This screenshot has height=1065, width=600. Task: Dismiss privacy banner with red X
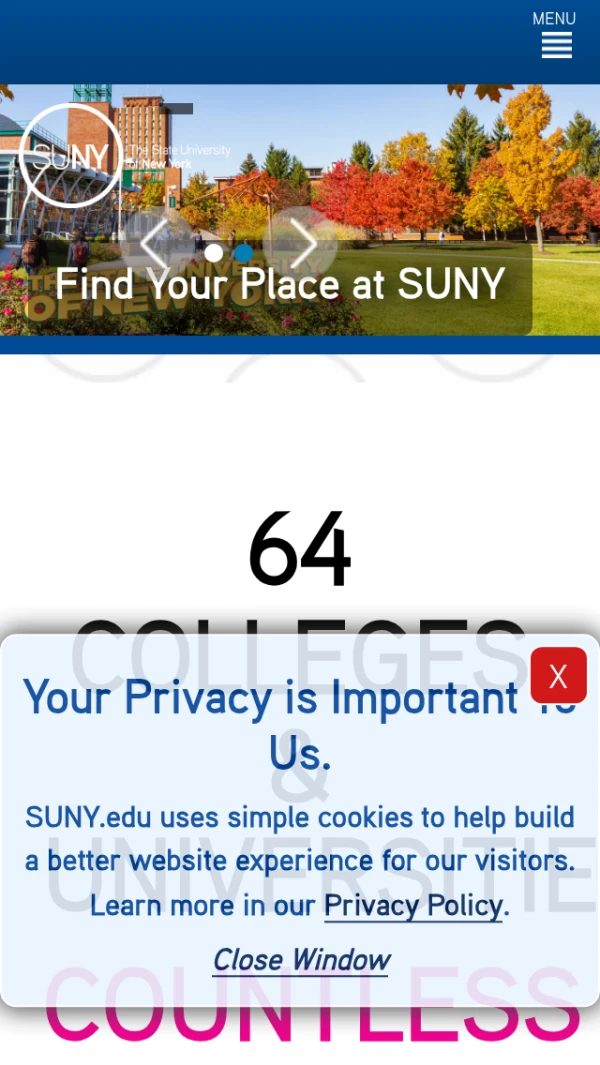click(x=558, y=676)
